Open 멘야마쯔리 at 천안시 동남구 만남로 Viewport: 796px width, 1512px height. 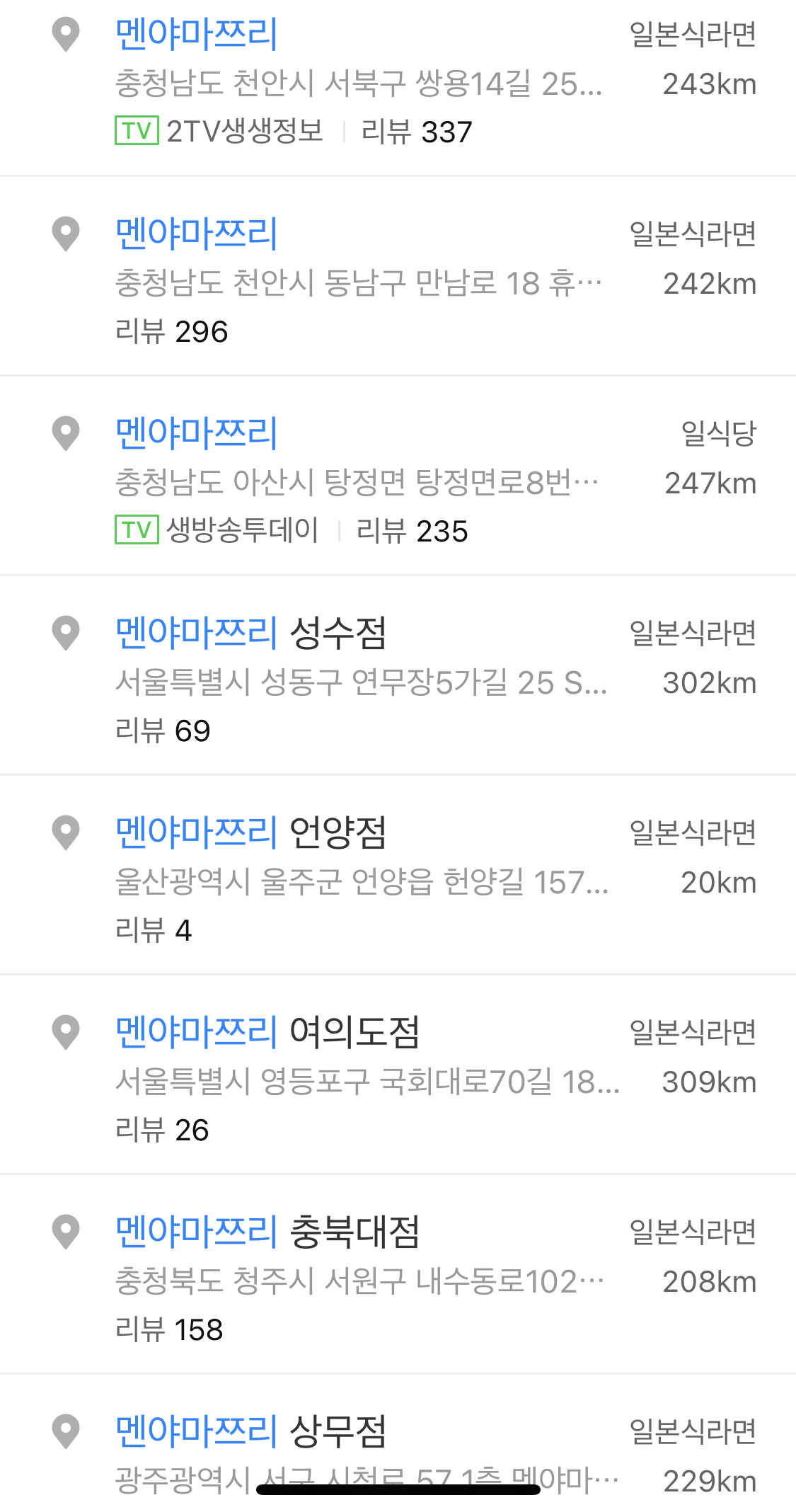[197, 234]
